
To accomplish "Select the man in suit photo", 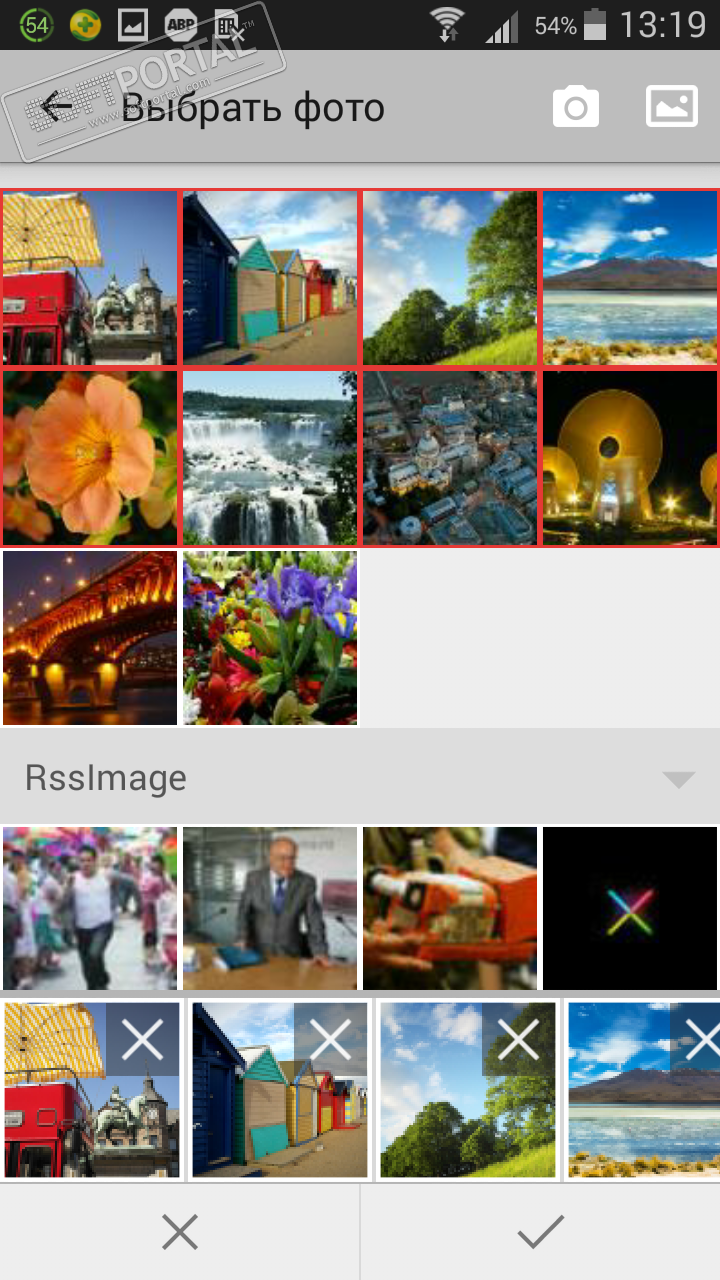I will pyautogui.click(x=270, y=908).
